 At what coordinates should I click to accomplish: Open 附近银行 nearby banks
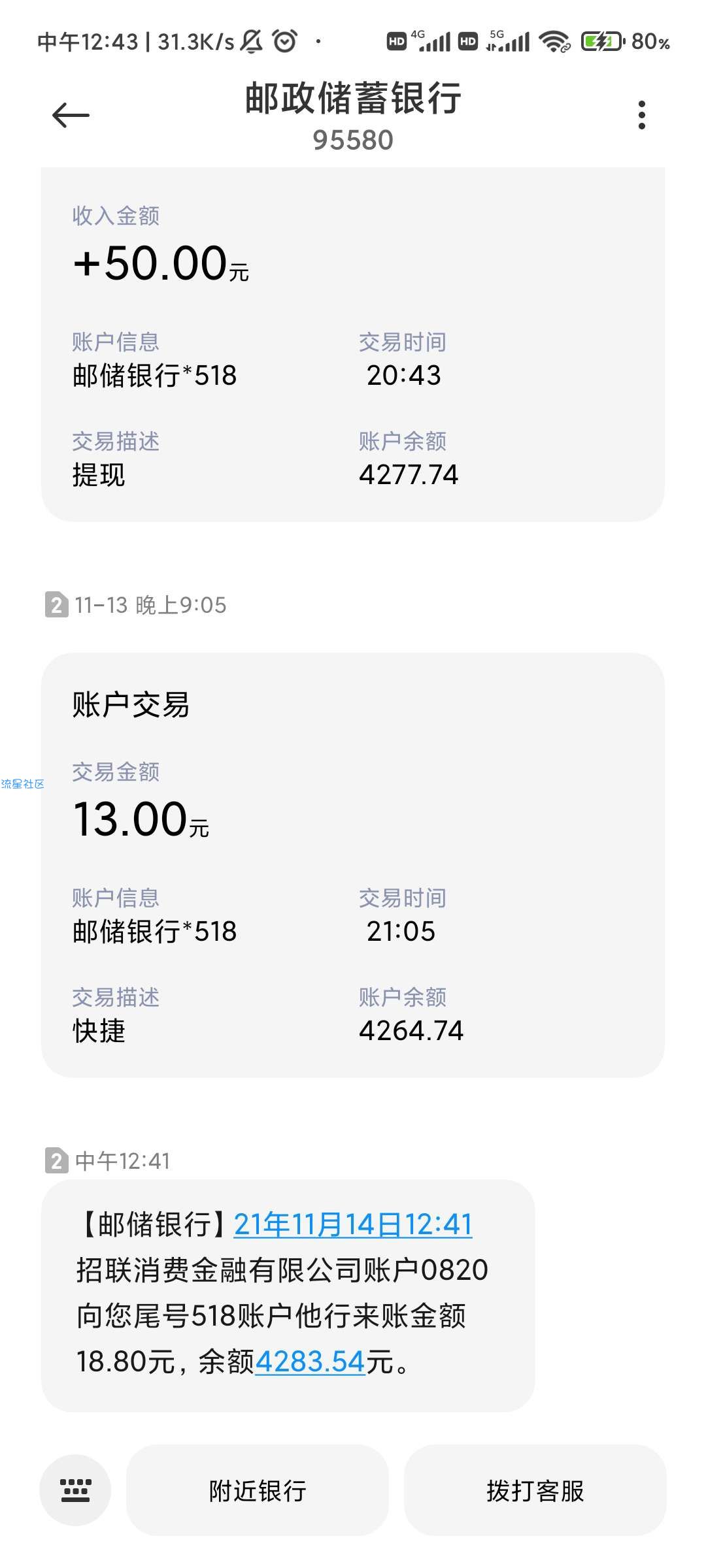[258, 1490]
